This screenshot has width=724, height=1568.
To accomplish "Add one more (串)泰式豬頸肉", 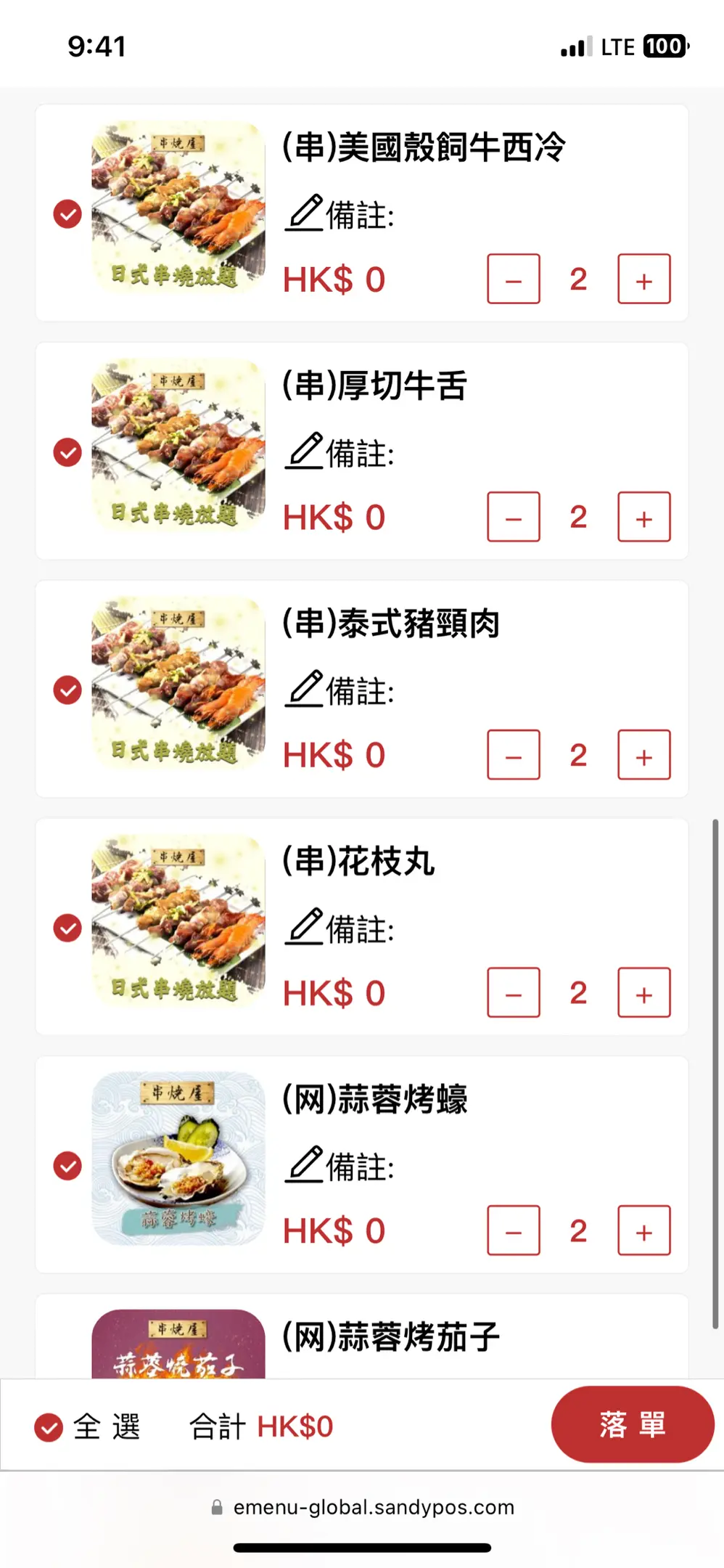I will point(643,755).
